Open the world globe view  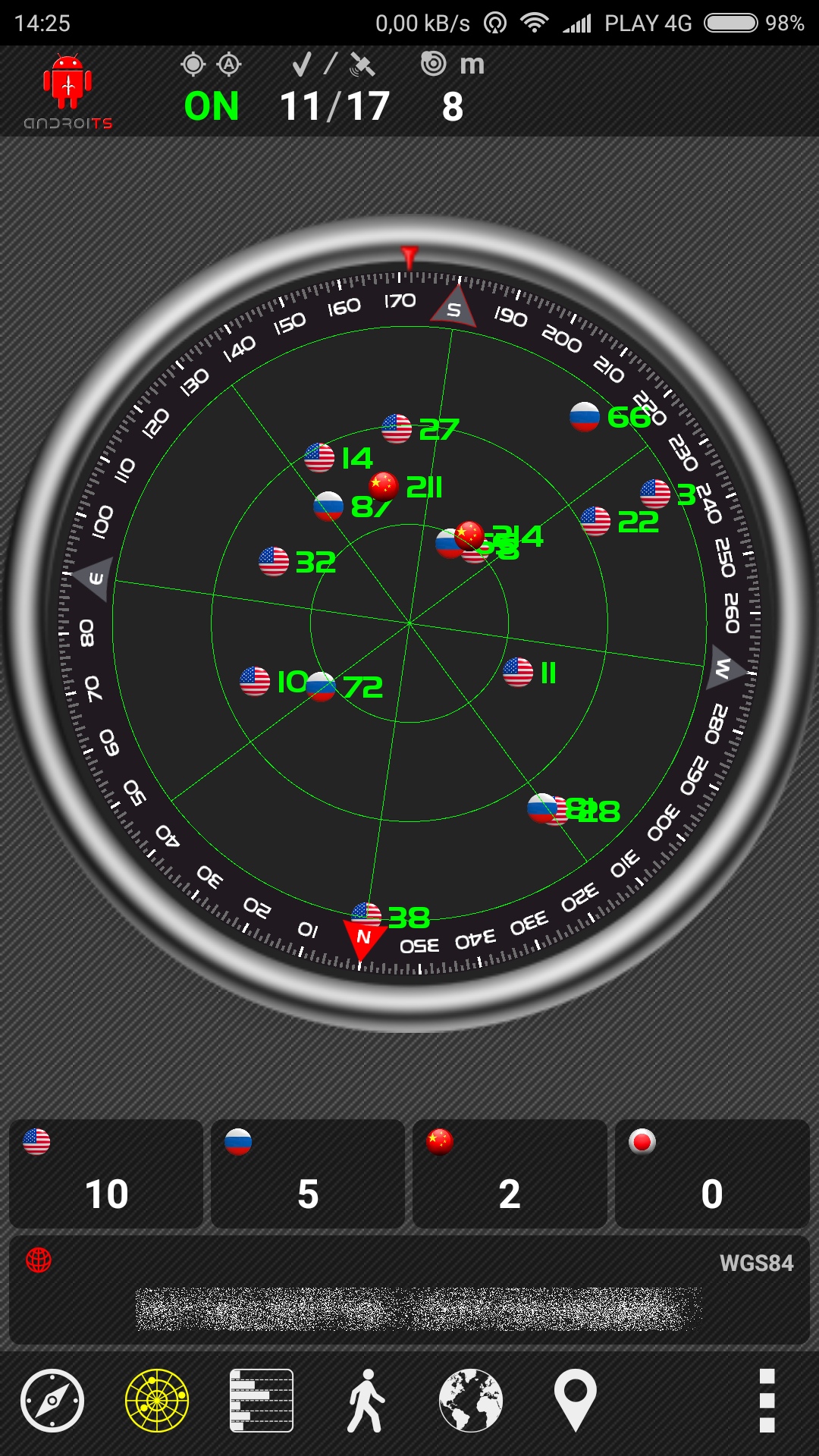coord(471,1400)
